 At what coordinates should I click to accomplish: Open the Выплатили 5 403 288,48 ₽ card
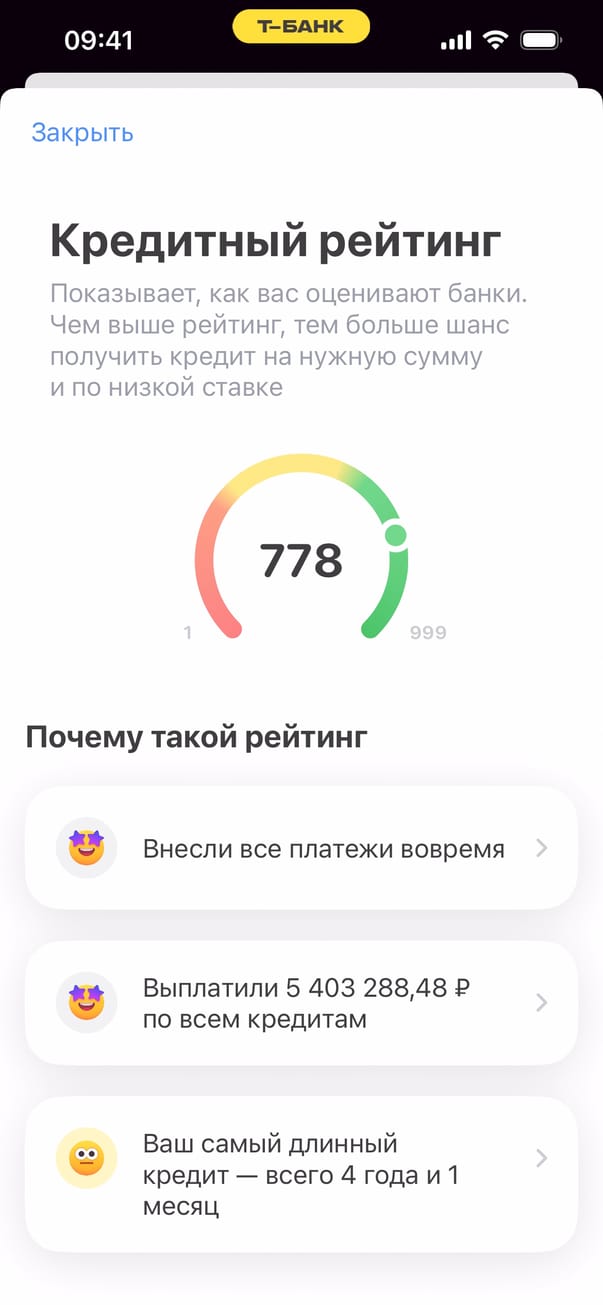(x=300, y=1003)
